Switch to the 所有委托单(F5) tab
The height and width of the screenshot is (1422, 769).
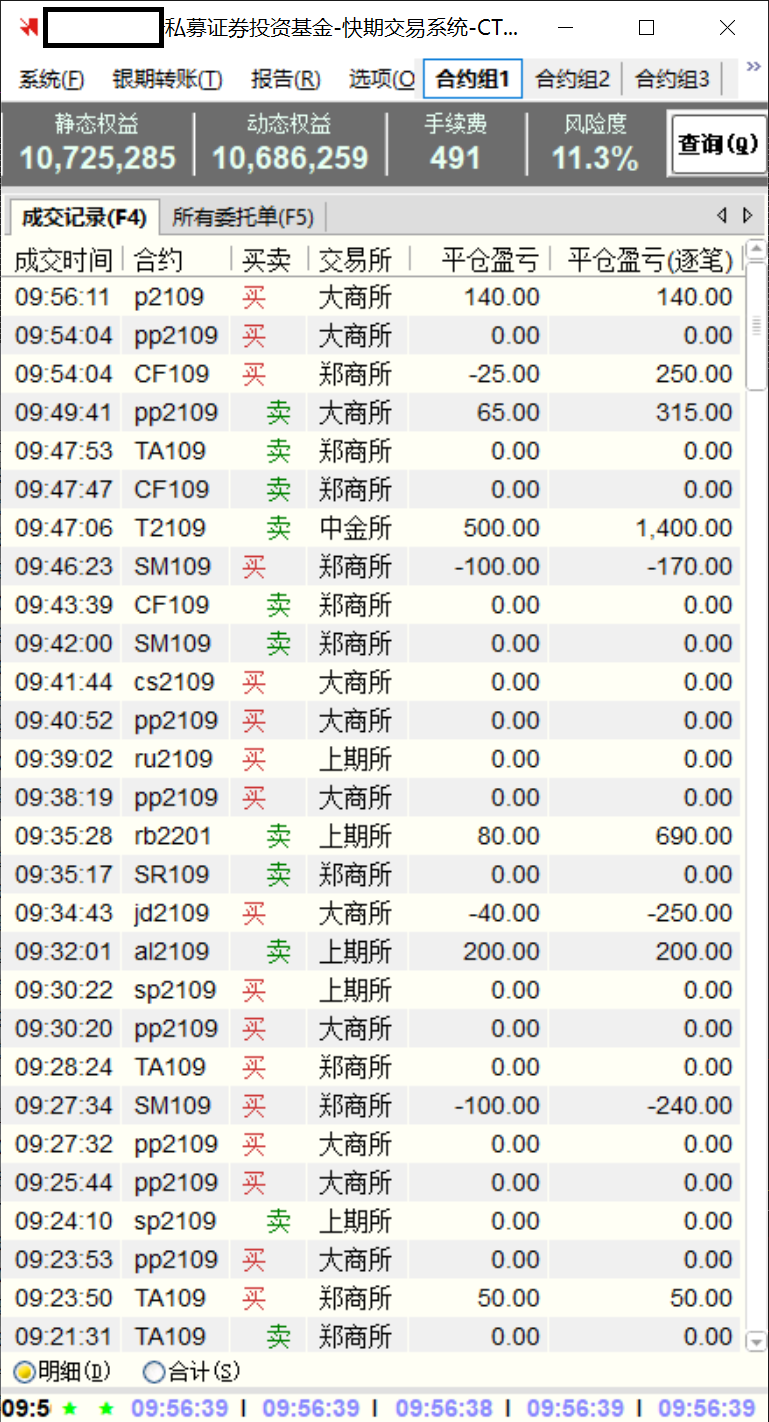click(243, 217)
